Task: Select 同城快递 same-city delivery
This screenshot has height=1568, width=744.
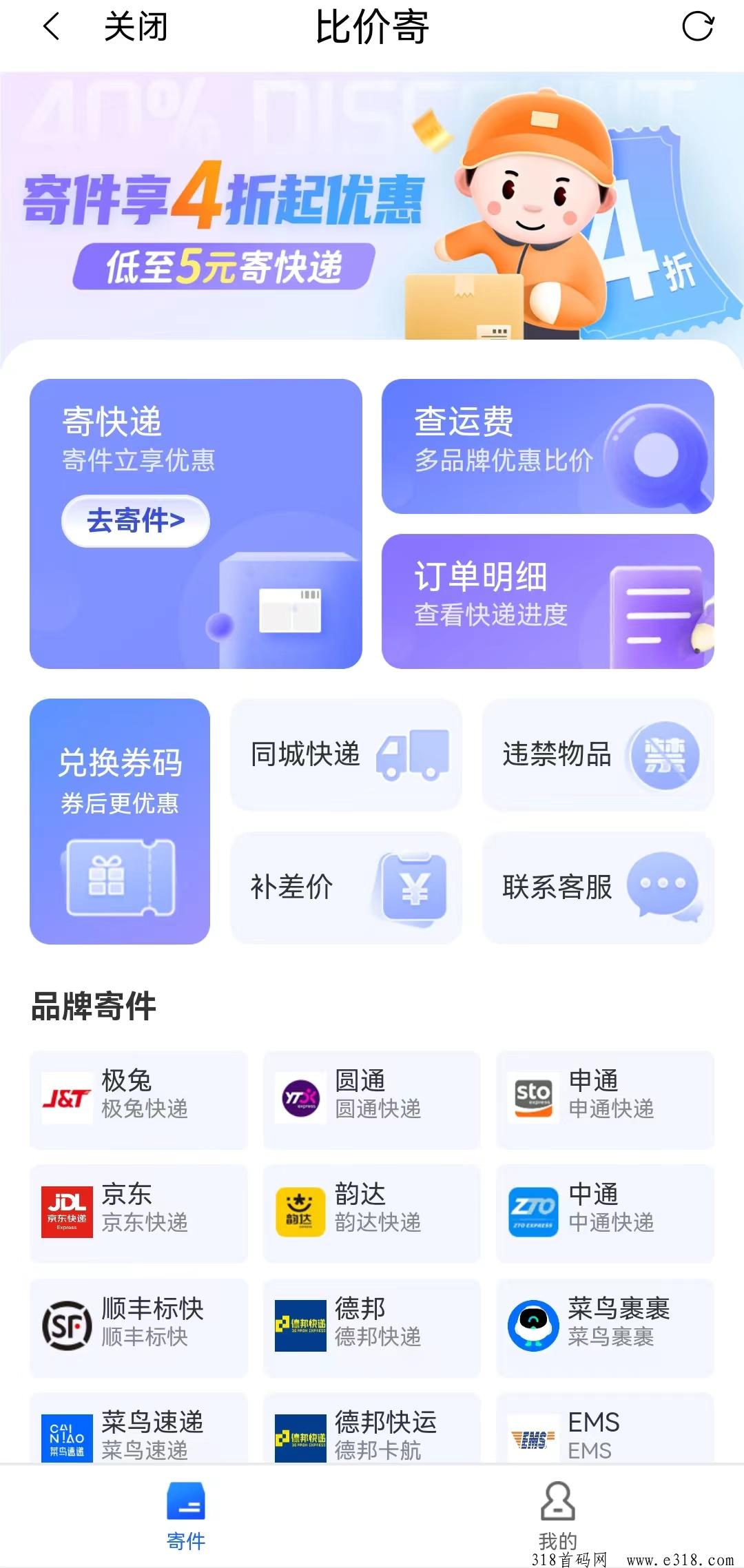Action: pos(346,754)
